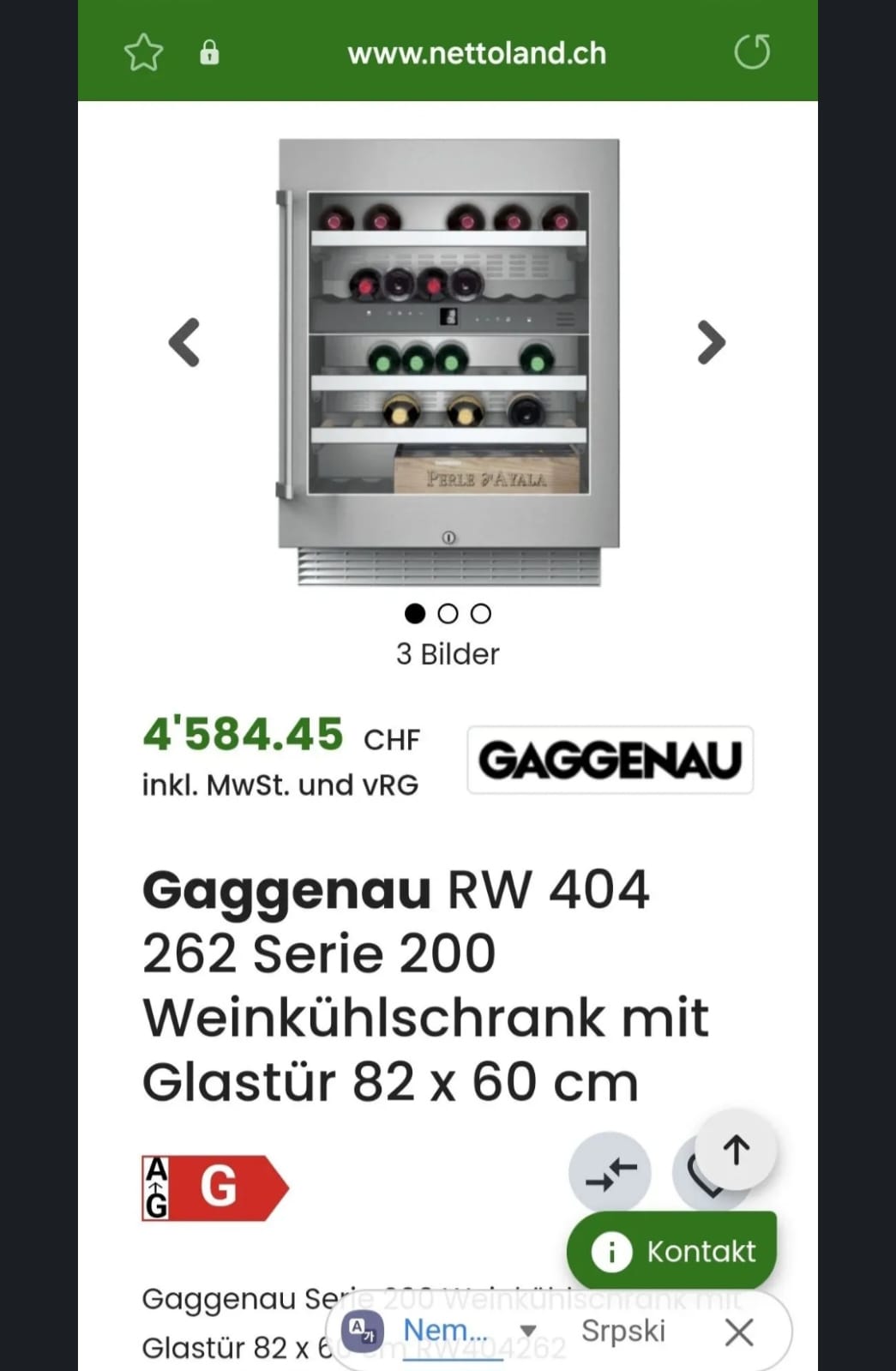Dismiss the translation bar
The image size is (896, 1371).
point(738,1332)
